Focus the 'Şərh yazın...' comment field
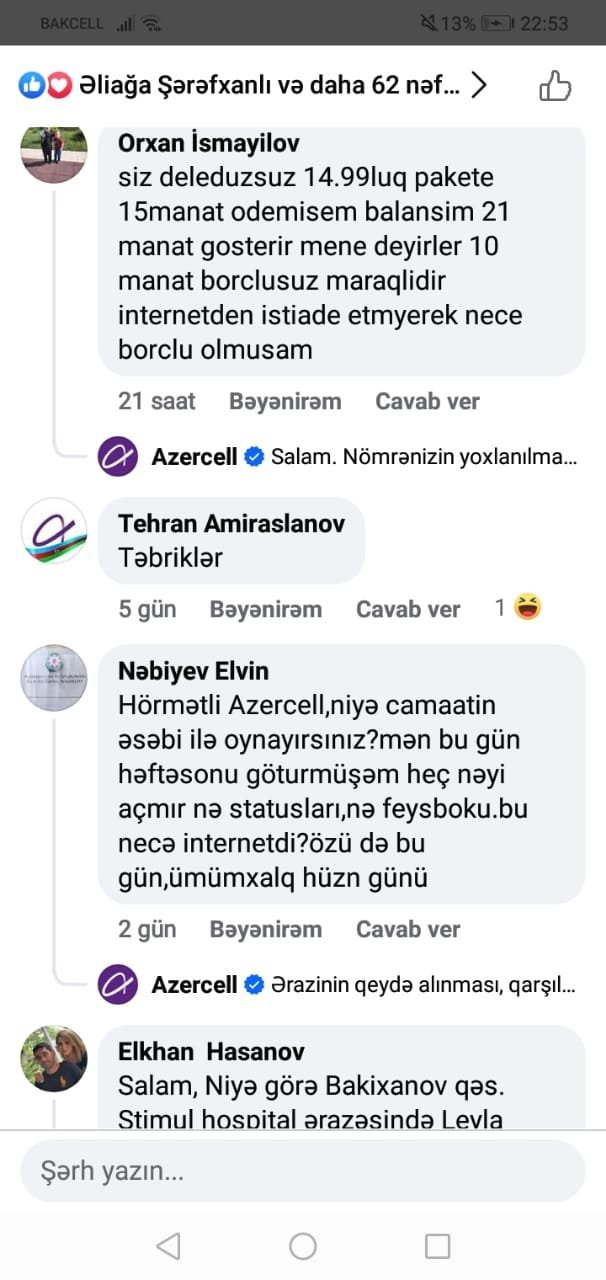The image size is (606, 1280). pyautogui.click(x=302, y=1171)
